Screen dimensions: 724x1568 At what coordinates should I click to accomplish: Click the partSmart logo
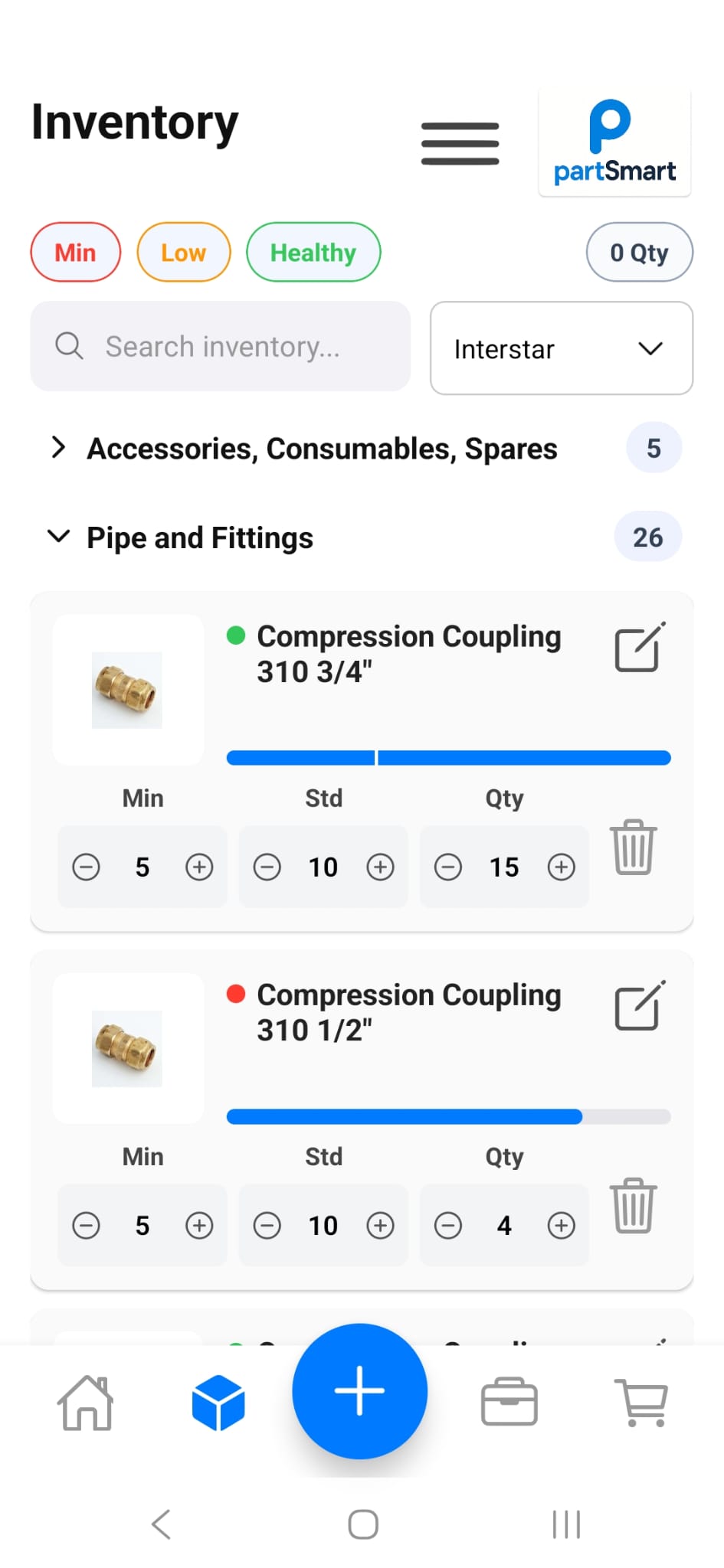tap(614, 141)
